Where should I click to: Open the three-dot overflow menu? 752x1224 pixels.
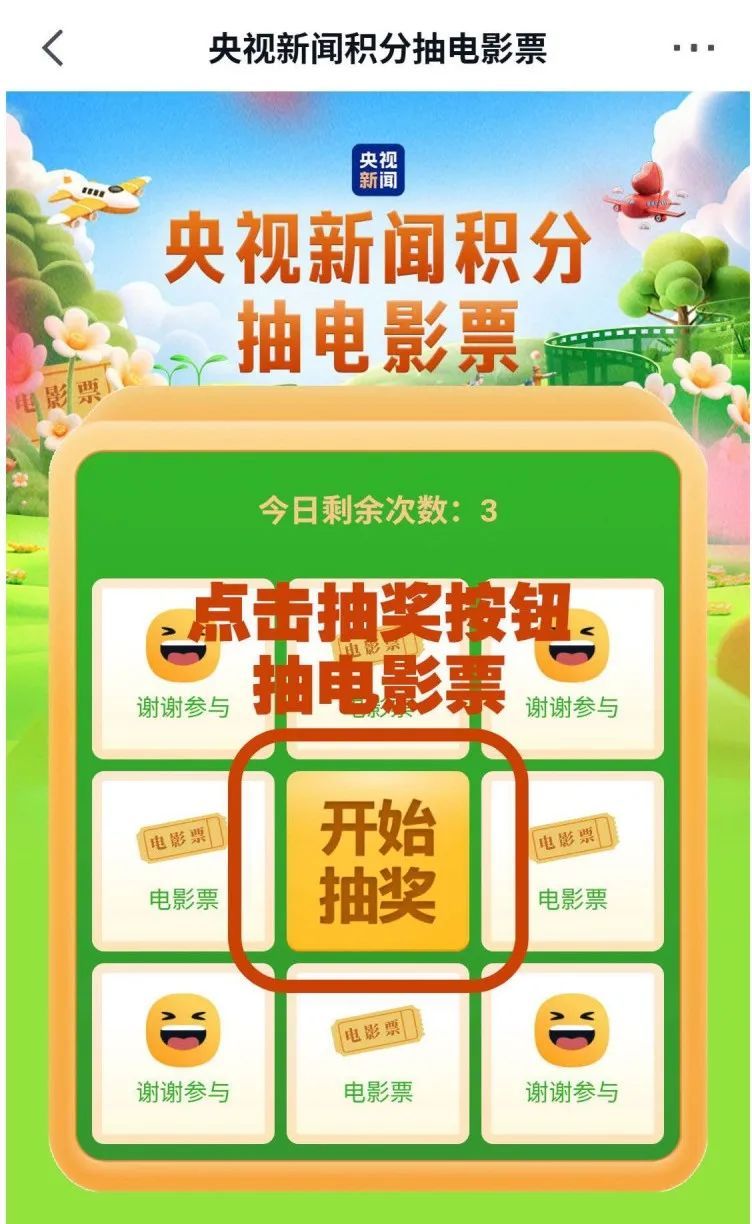(x=693, y=48)
